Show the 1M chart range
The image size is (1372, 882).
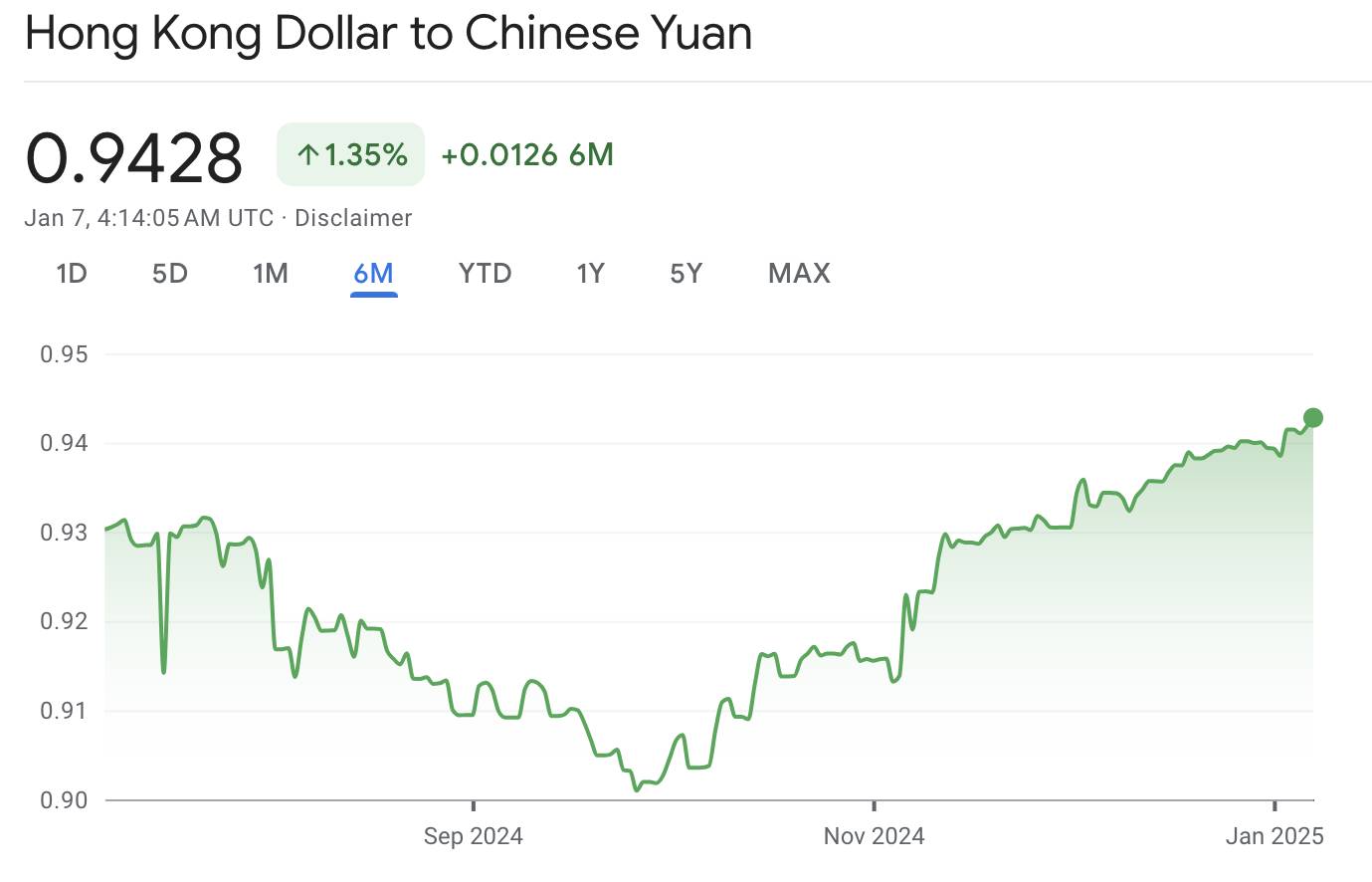point(271,273)
